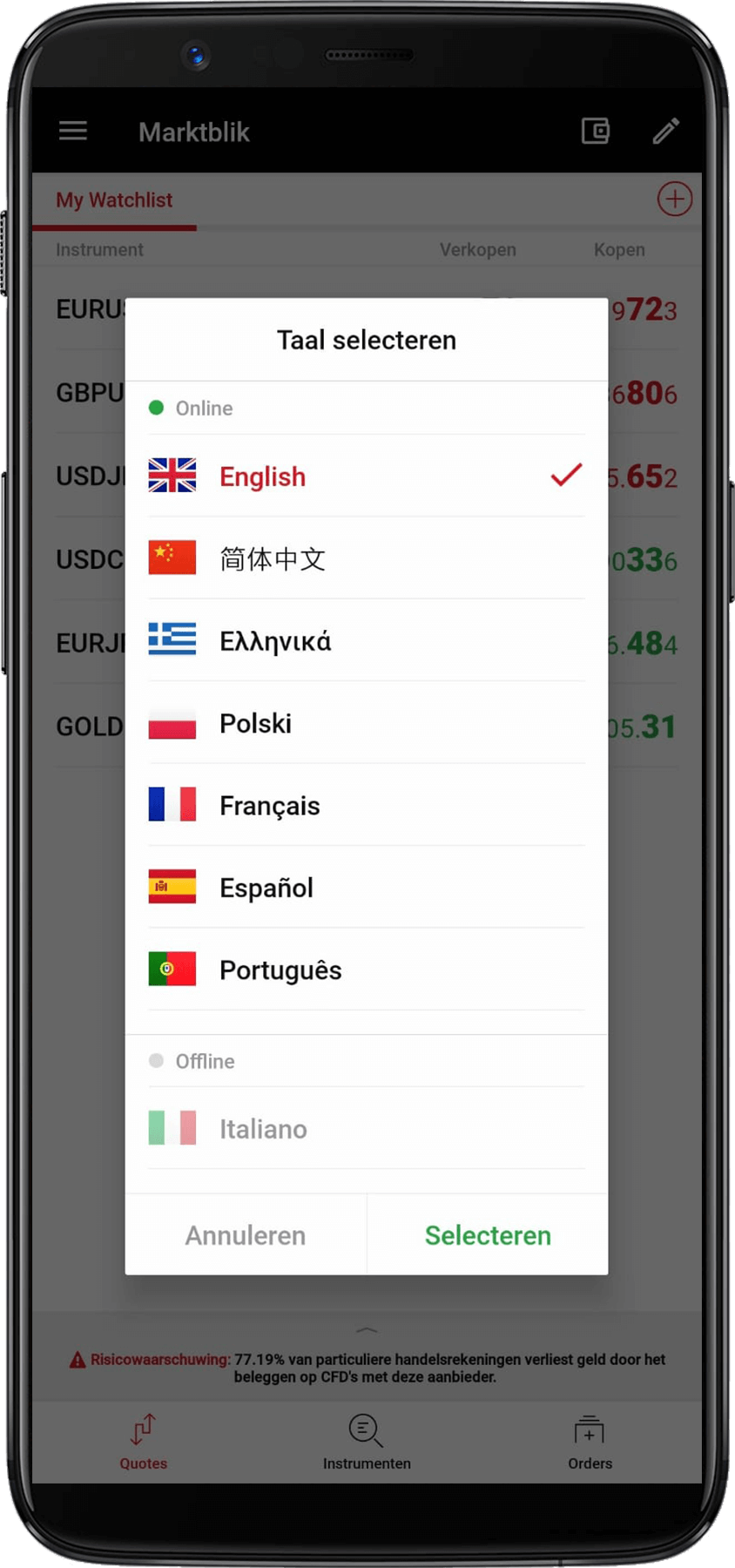Switch the language to Español
This screenshot has height=1568, width=735.
point(366,888)
